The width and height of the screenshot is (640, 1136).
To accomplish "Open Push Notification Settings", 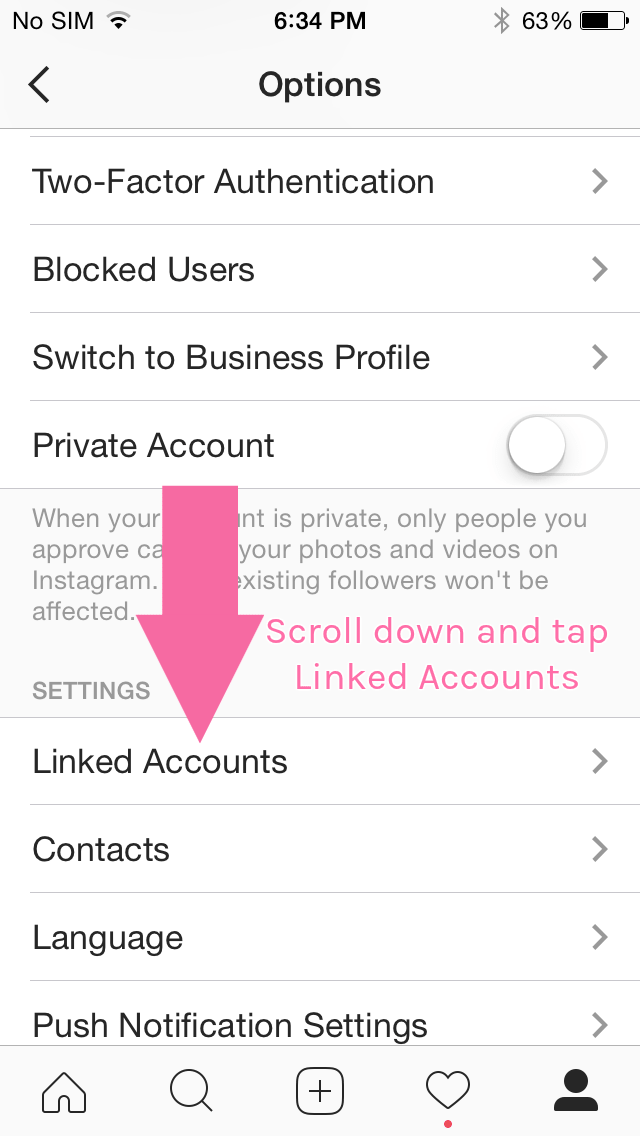I will 320,1024.
